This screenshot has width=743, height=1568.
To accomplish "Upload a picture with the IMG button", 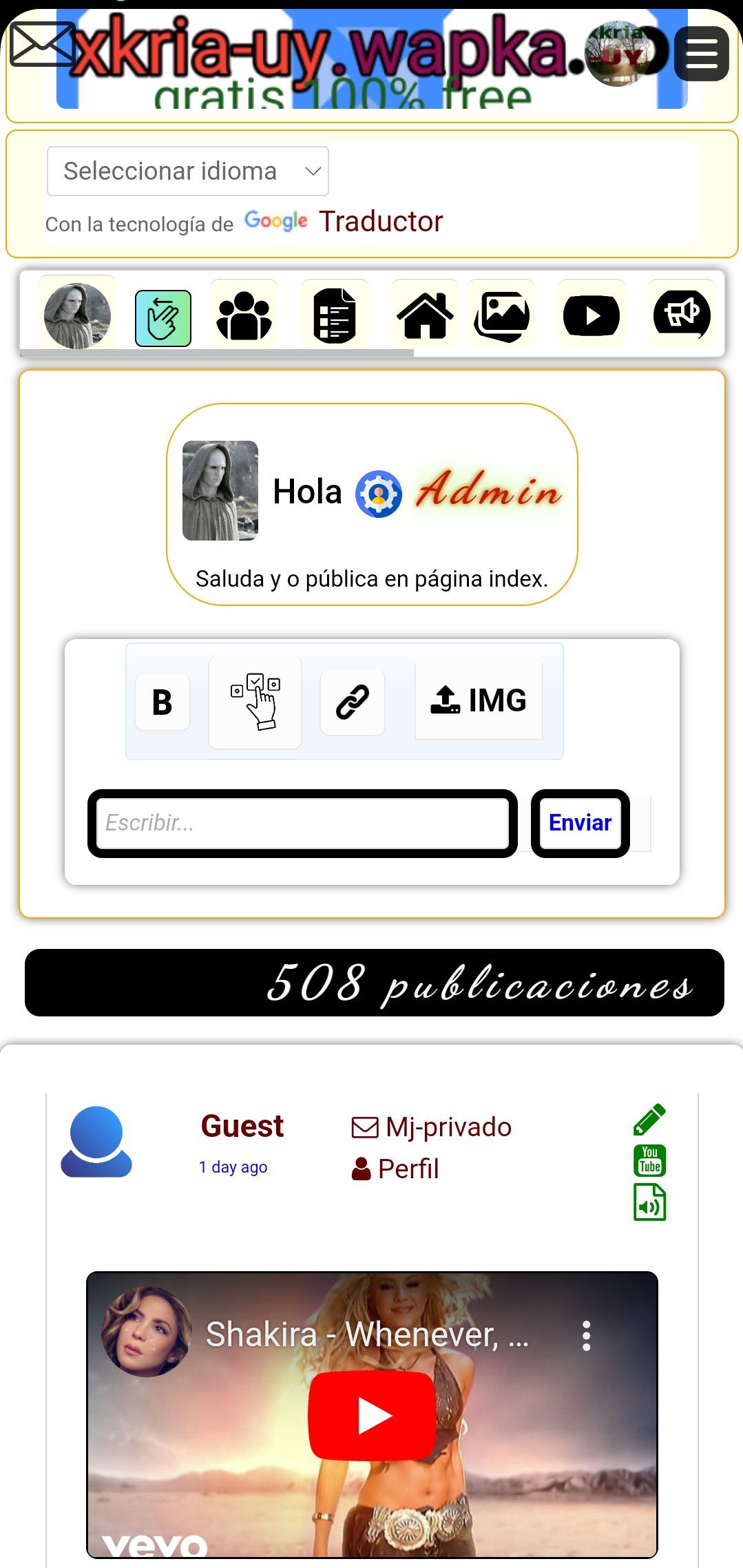I will tap(479, 701).
